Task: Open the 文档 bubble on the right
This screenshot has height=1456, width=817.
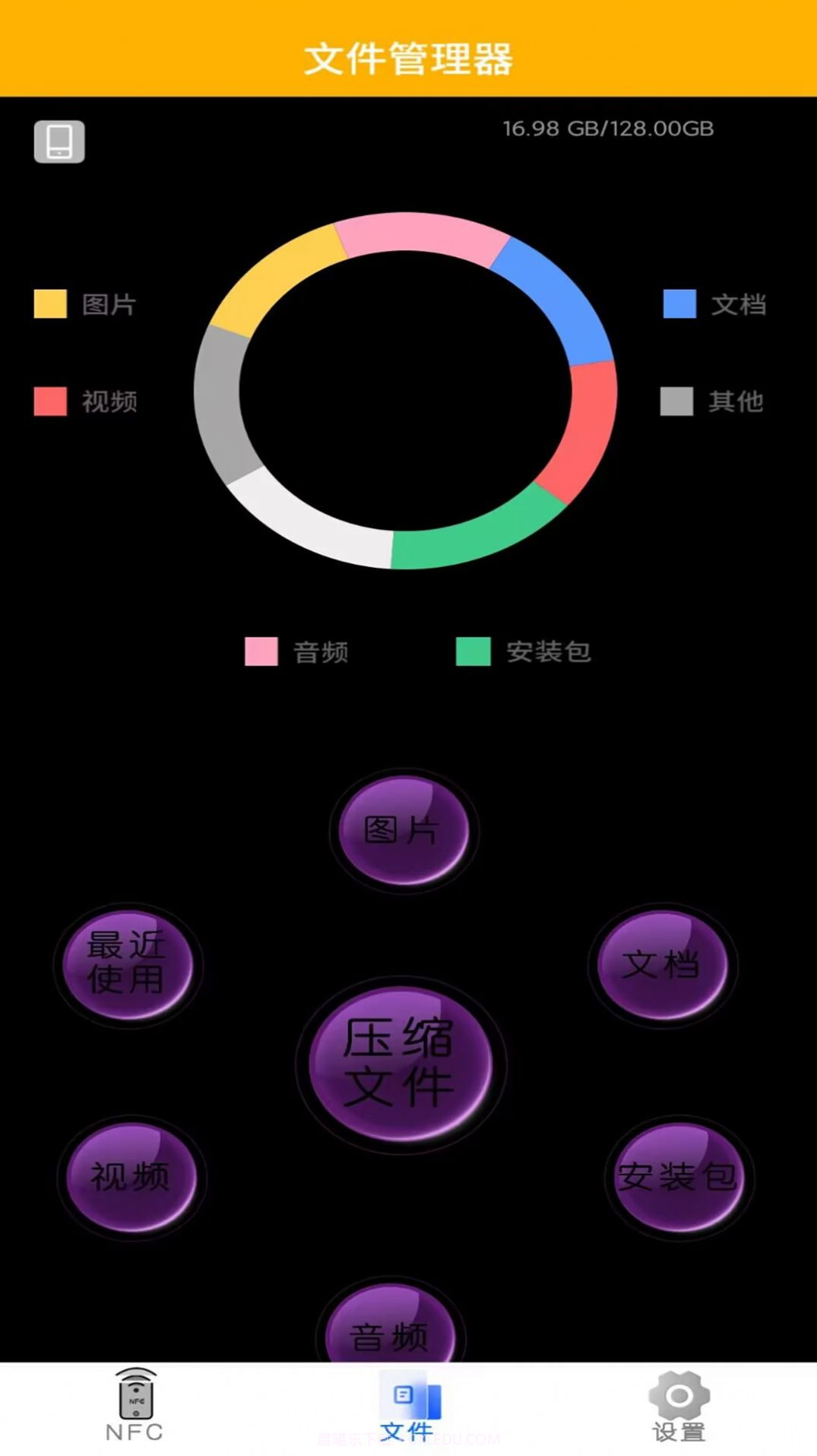Action: (663, 964)
